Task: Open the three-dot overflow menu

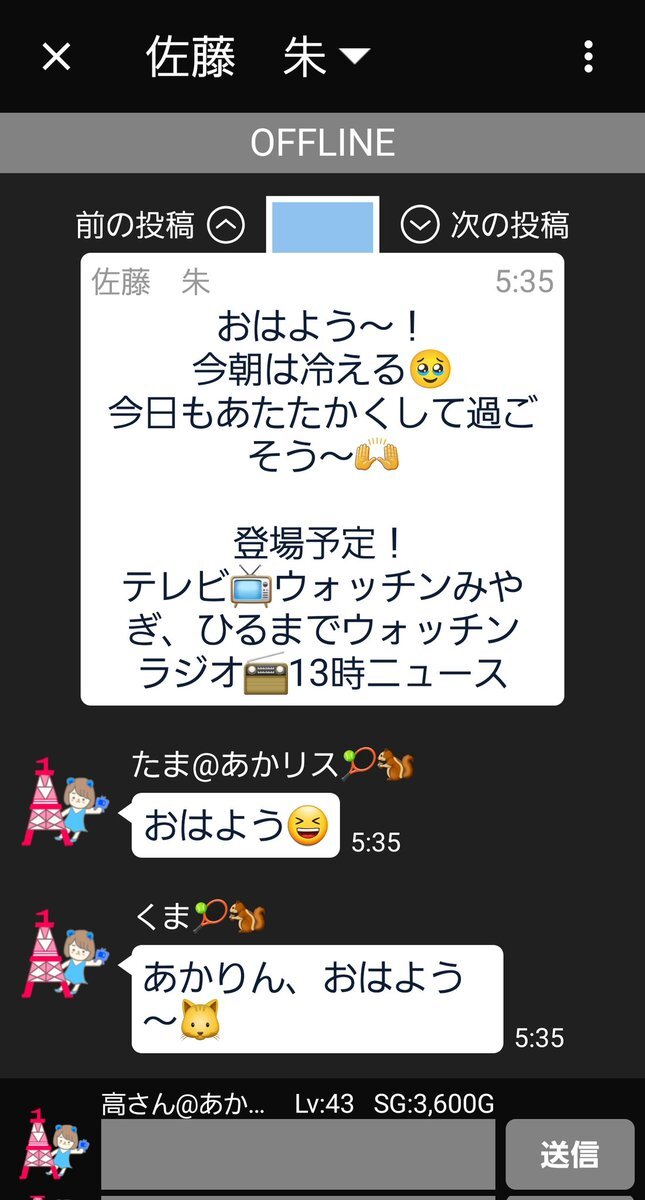Action: pos(588,57)
